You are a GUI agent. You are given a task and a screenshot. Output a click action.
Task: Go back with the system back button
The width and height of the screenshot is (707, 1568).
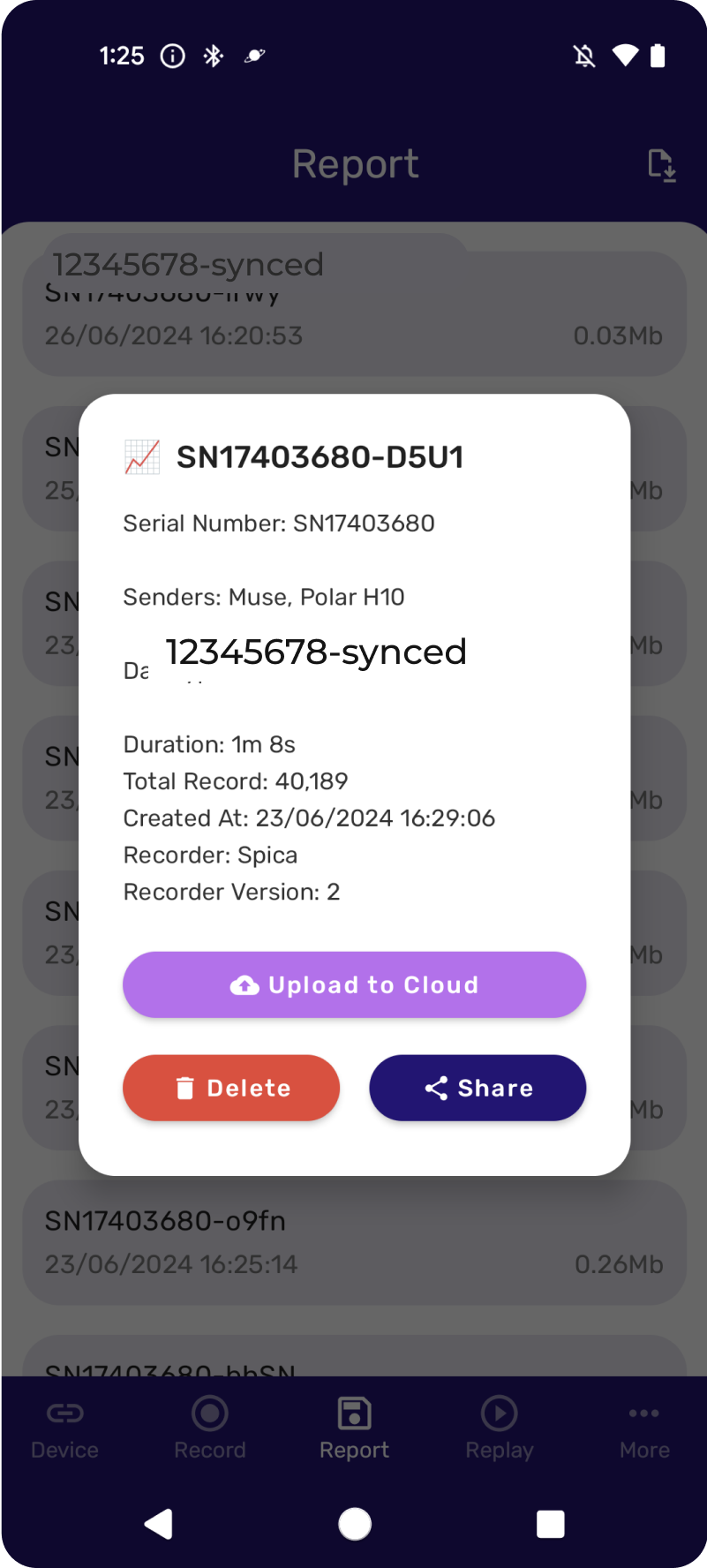[159, 1524]
